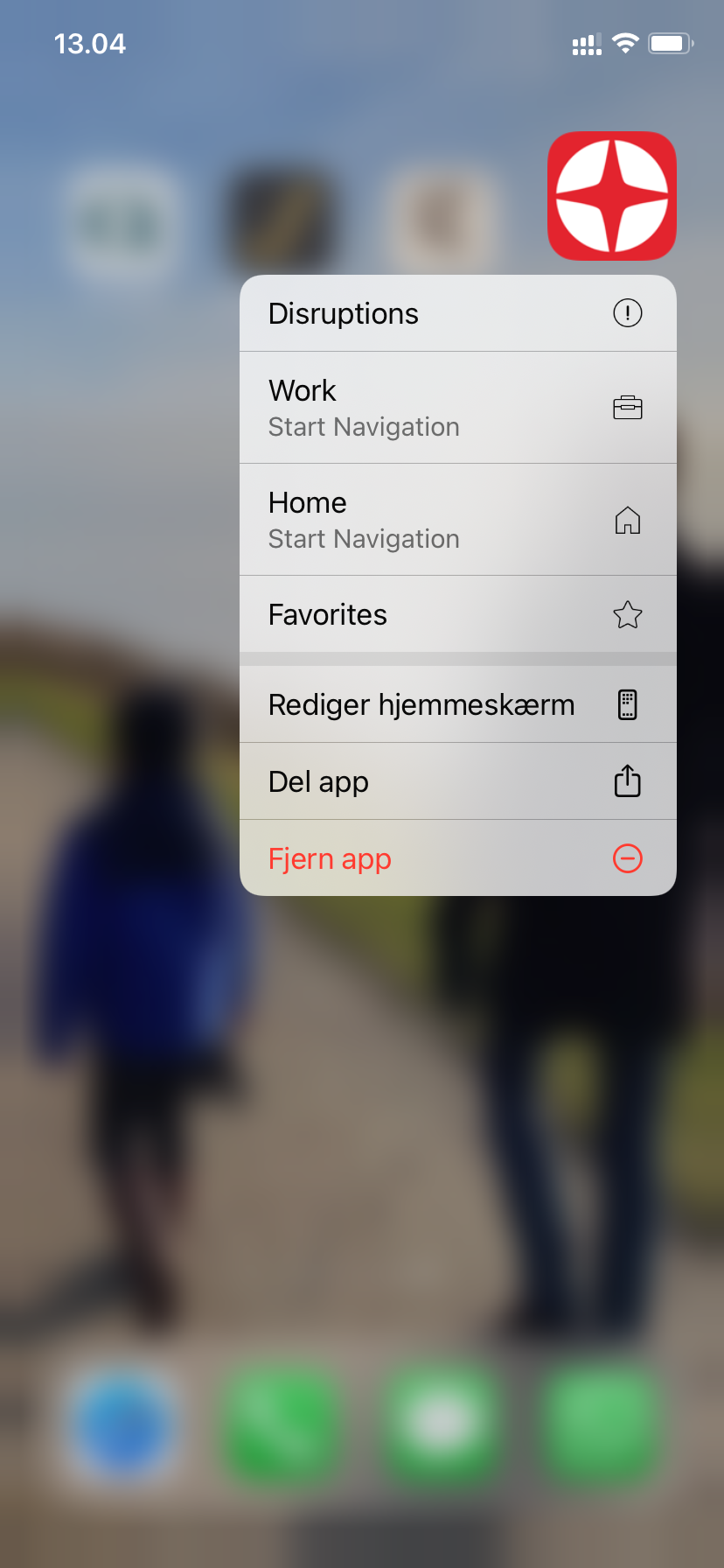
Task: Start navigation to Home
Action: click(x=458, y=520)
